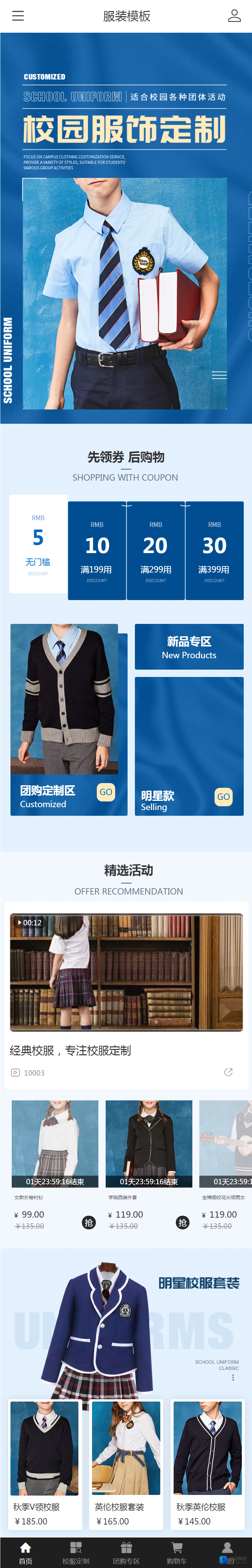Switch to the 团购专区 tab
This screenshot has width=252, height=1568.
point(126,1551)
